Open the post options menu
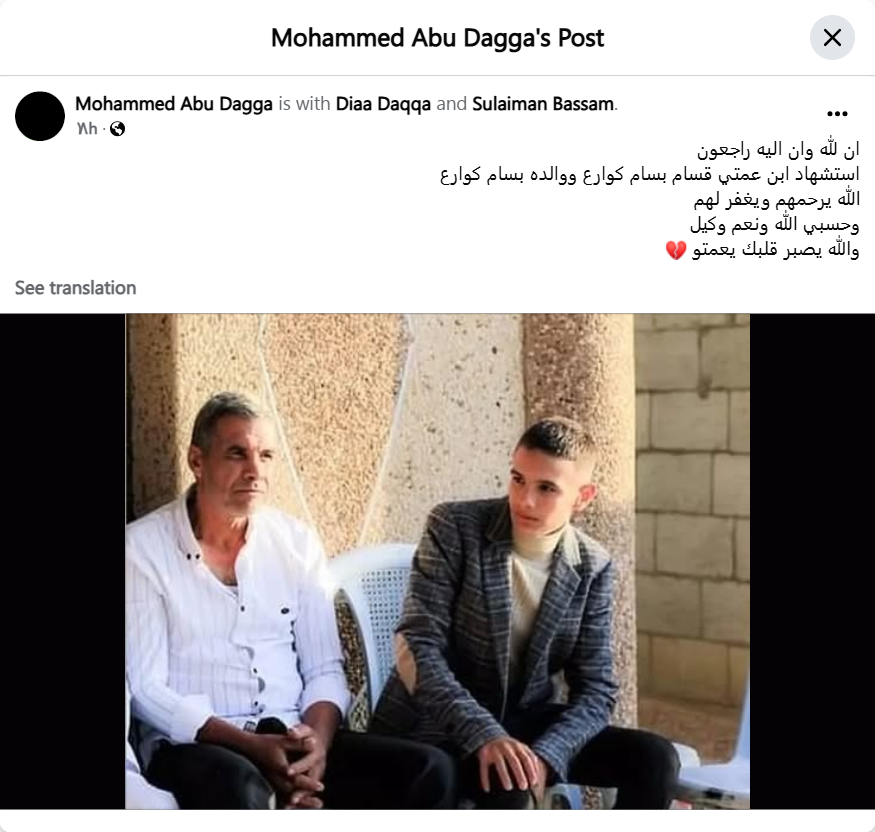 pos(837,114)
